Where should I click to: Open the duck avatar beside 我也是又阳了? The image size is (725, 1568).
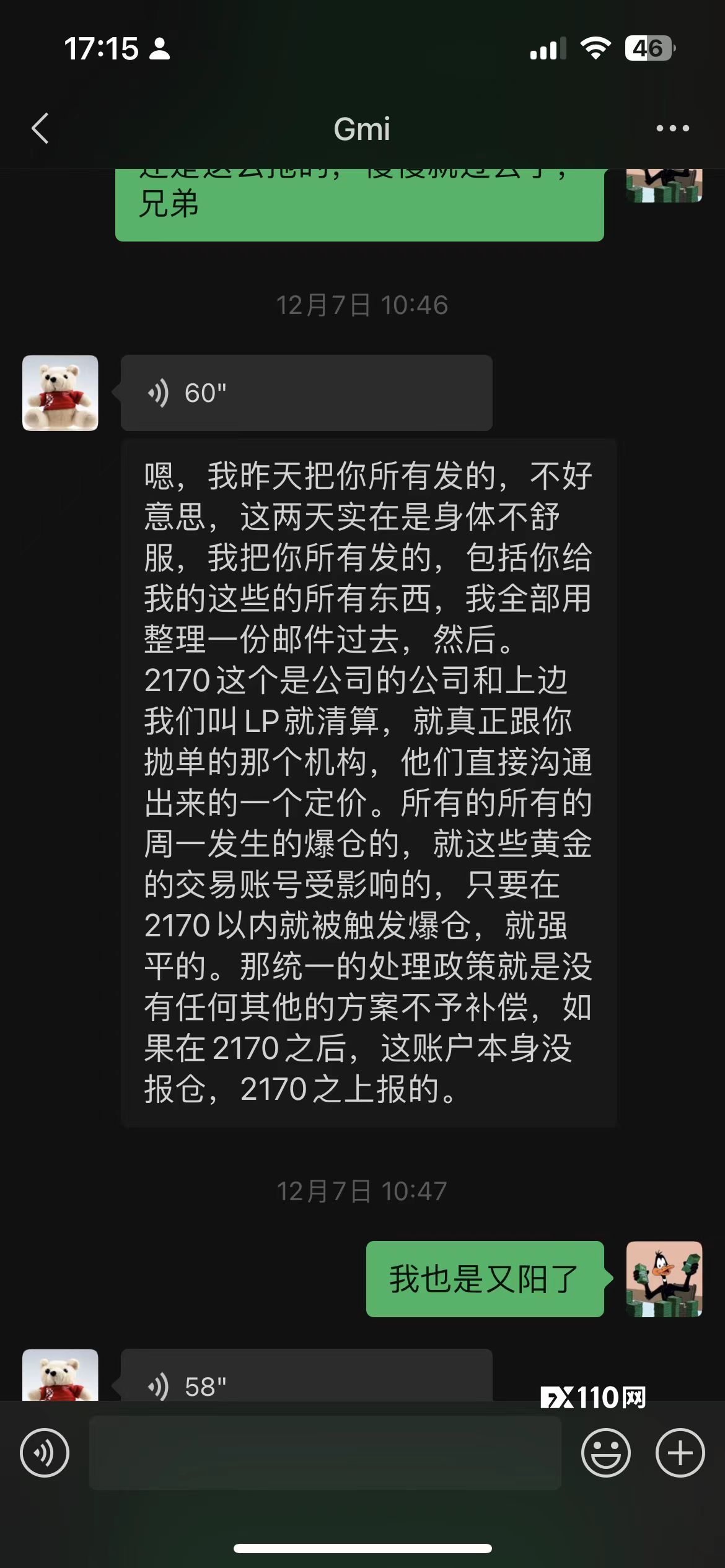(x=664, y=1279)
